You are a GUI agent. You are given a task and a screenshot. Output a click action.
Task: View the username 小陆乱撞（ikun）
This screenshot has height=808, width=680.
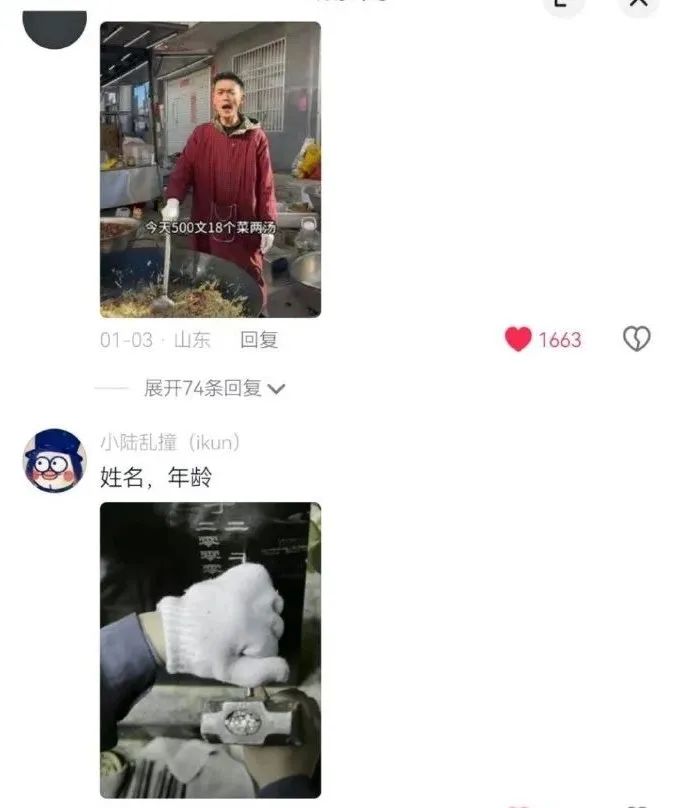(170, 442)
